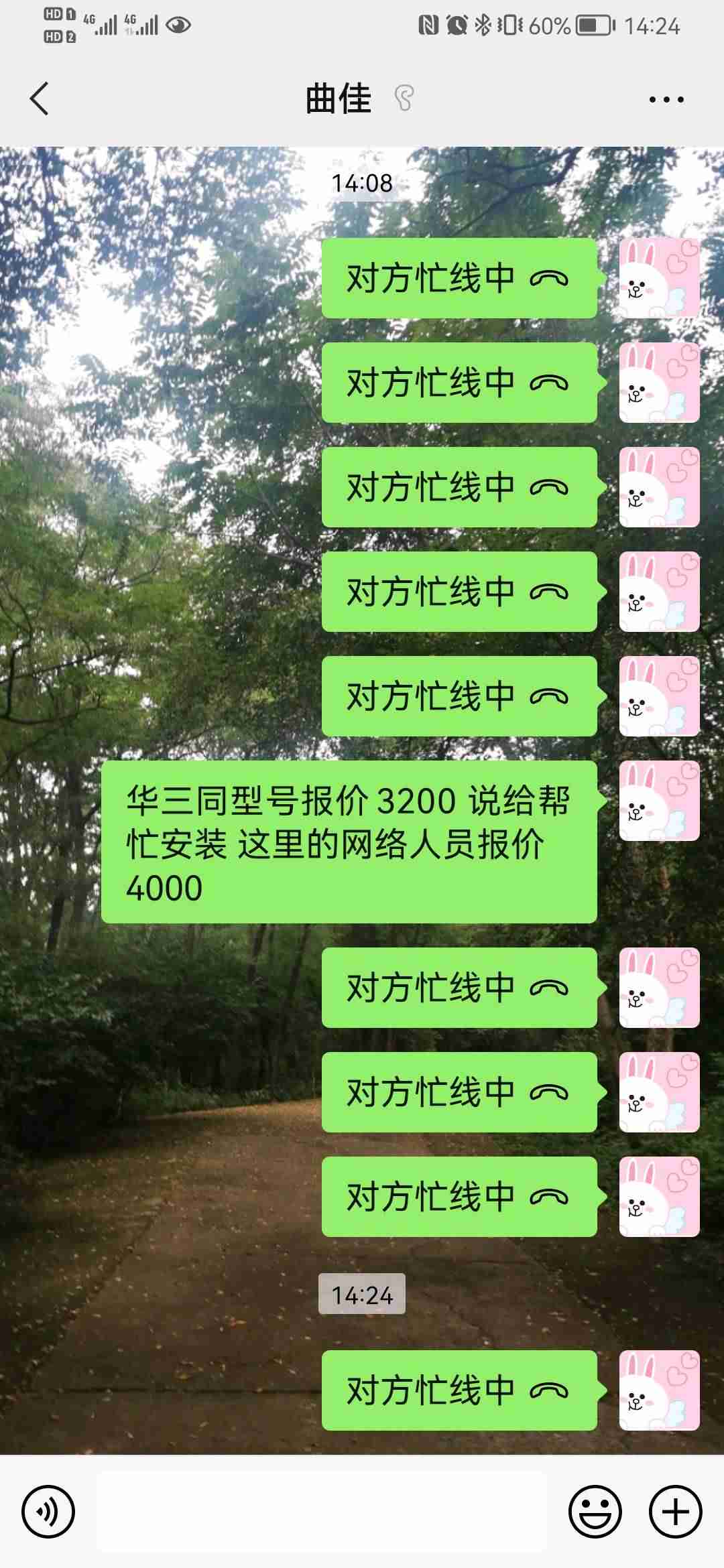Open the rabbit avatar beside the 14:24 call
724x1568 pixels.
pyautogui.click(x=659, y=1390)
